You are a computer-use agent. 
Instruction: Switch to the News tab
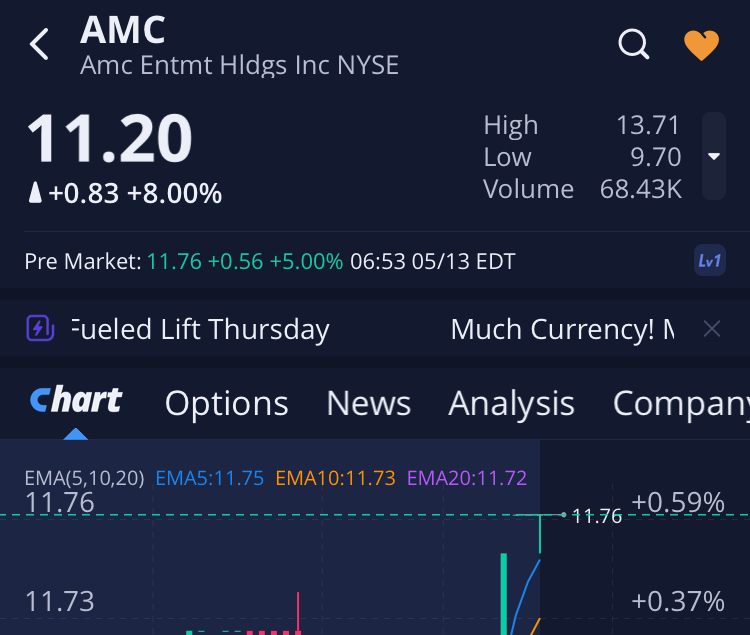pos(368,403)
